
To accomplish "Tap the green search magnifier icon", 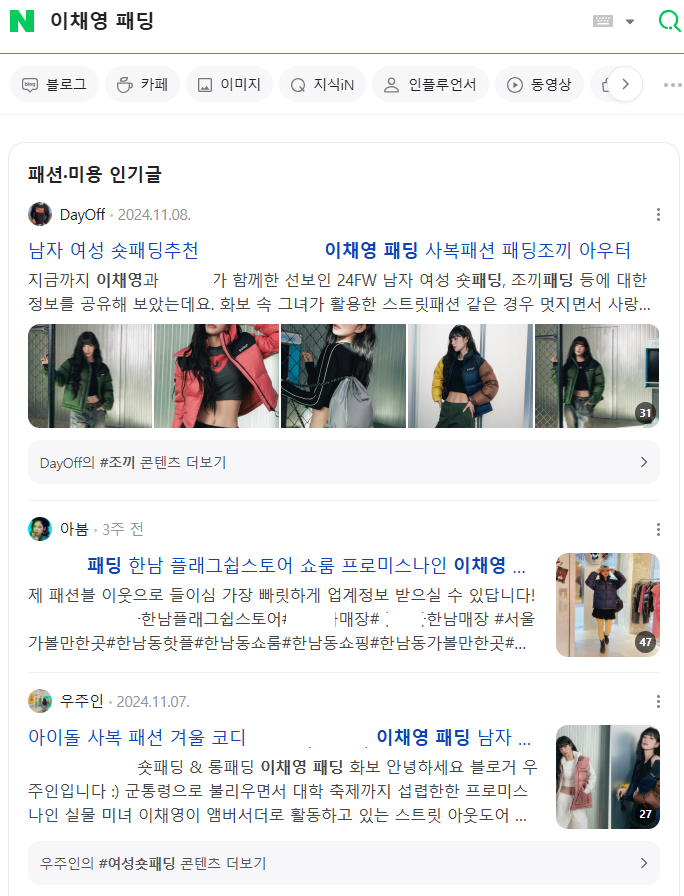I will pos(669,21).
